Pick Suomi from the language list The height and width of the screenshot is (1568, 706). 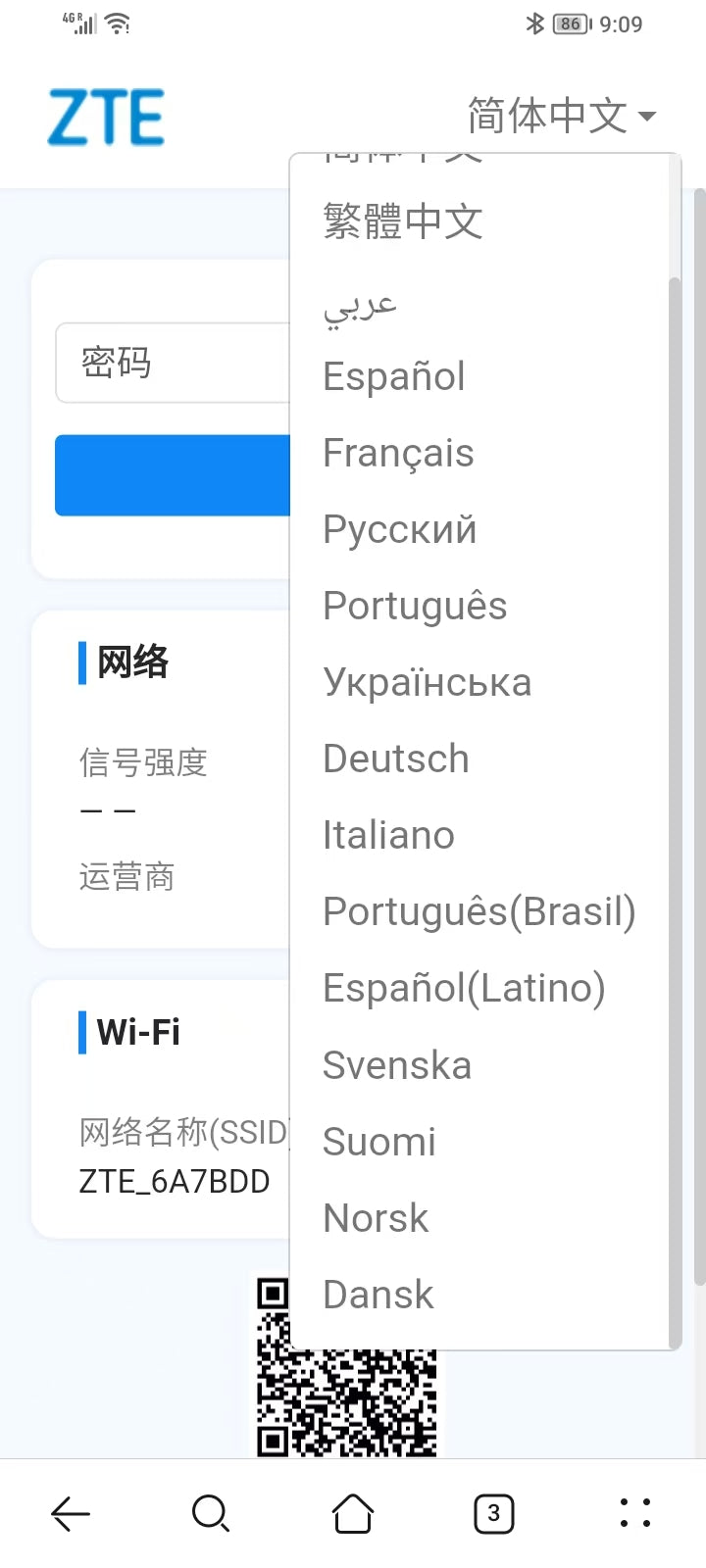(x=379, y=1142)
